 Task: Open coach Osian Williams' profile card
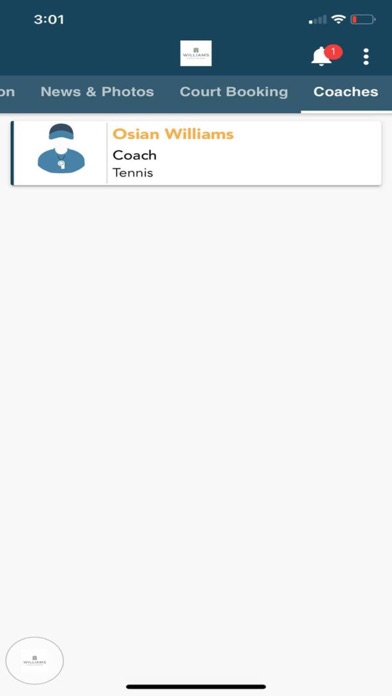pos(196,153)
